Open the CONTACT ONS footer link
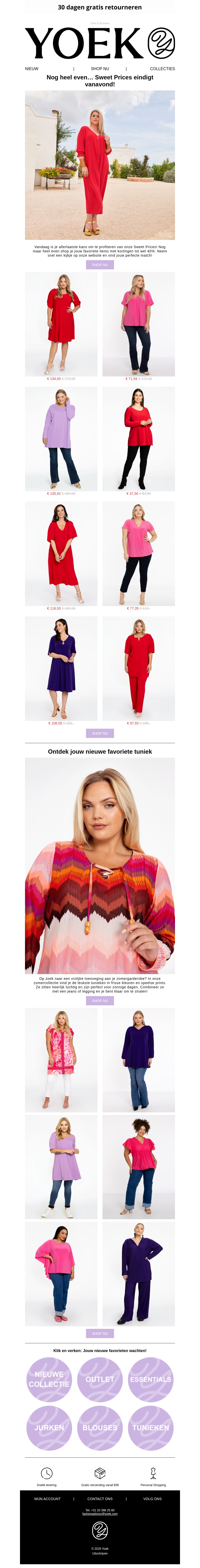Viewport: 200px width, 1568px height. click(x=100, y=1499)
